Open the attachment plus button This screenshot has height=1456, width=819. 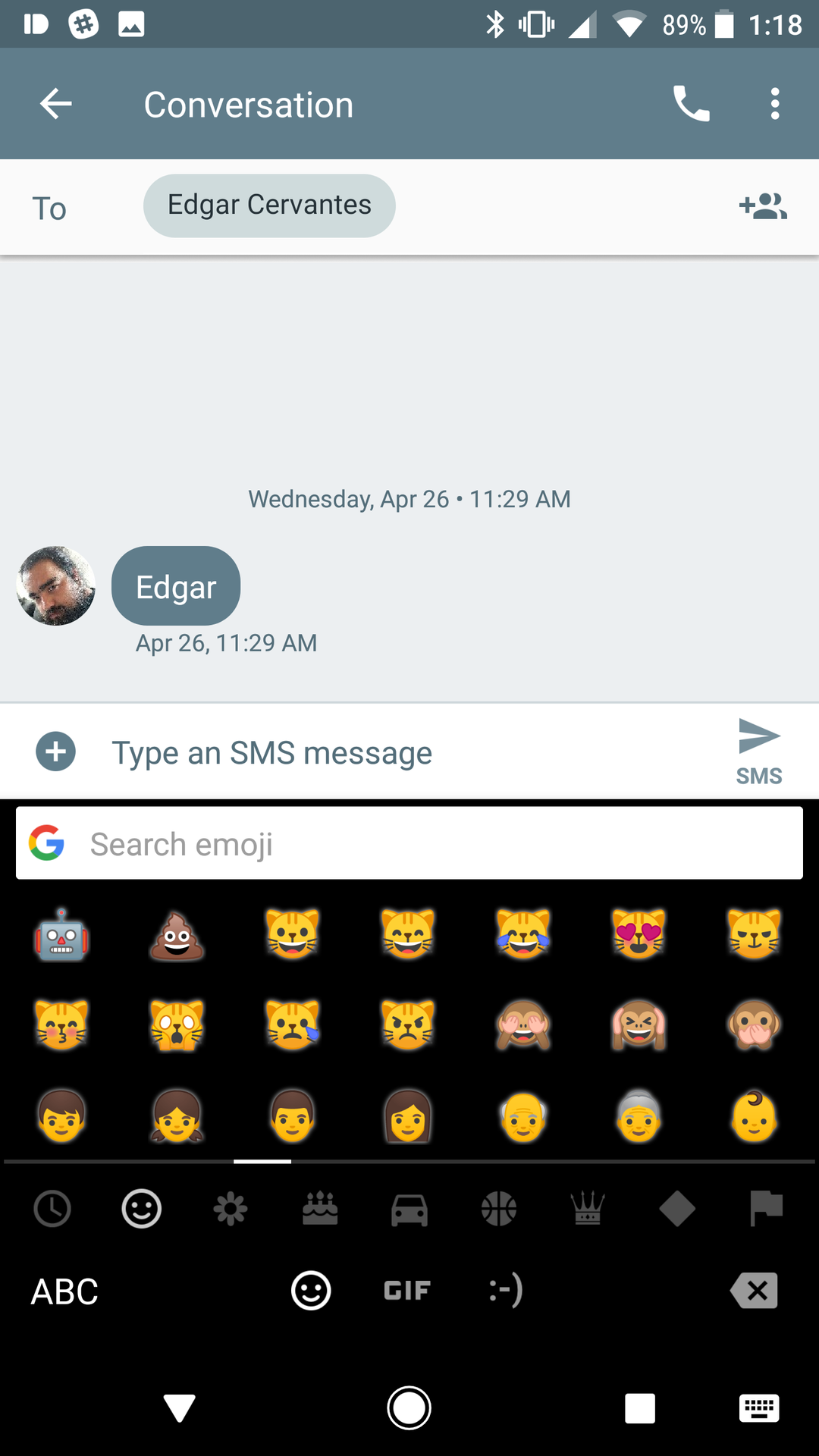click(56, 752)
